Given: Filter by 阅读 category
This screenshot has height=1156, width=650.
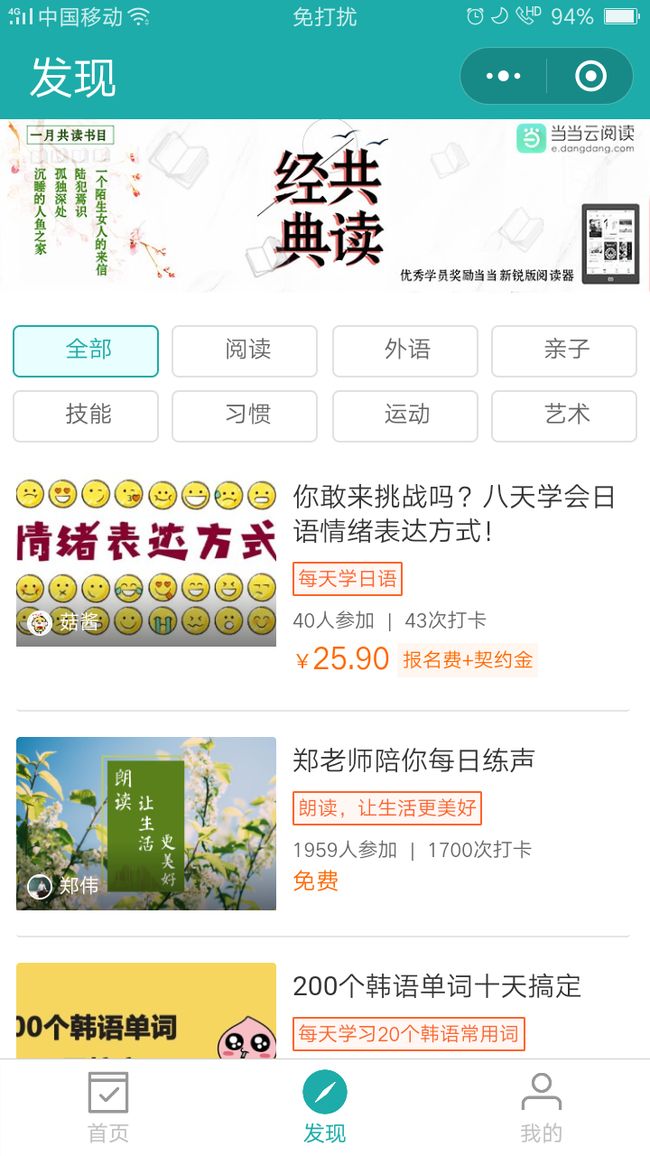Looking at the screenshot, I should pyautogui.click(x=245, y=351).
